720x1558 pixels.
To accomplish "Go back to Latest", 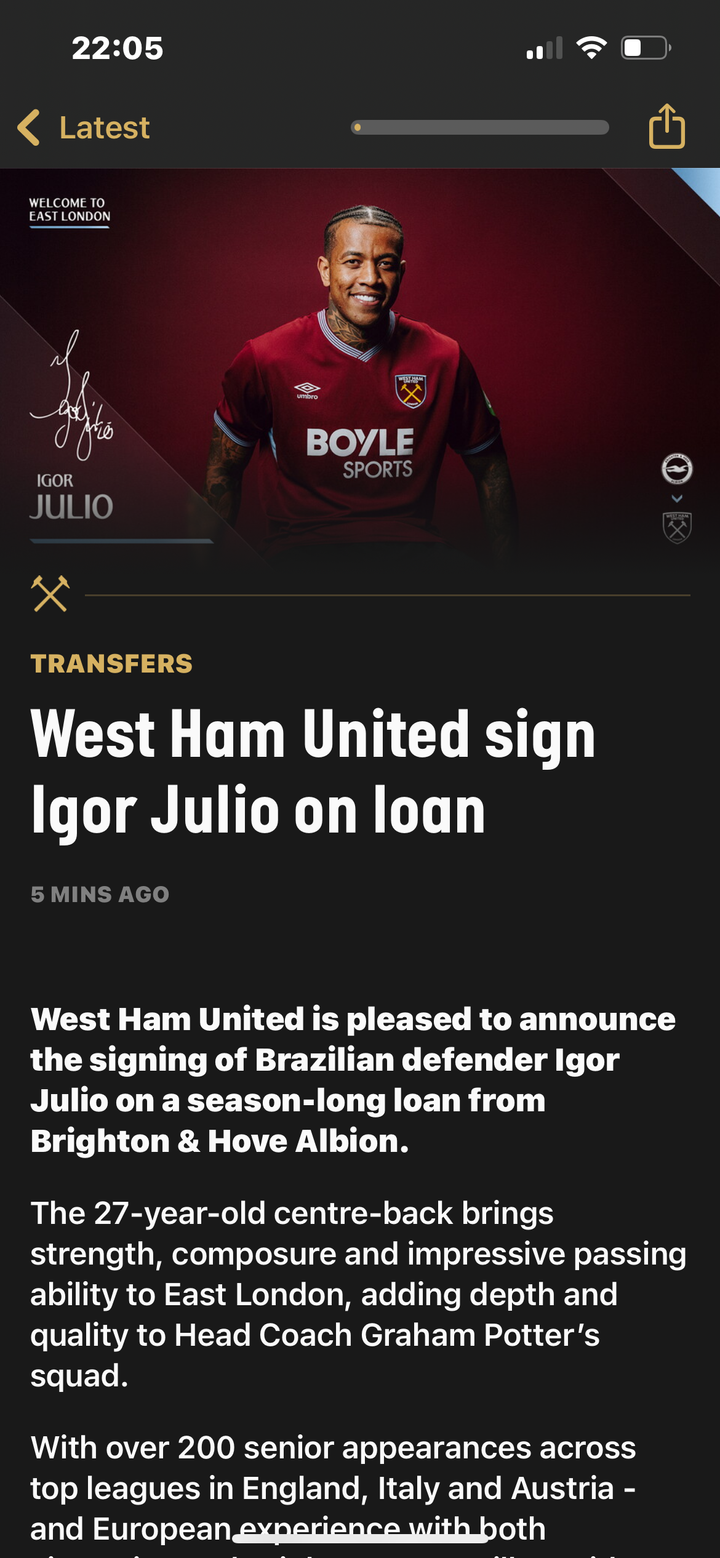I will pos(85,128).
